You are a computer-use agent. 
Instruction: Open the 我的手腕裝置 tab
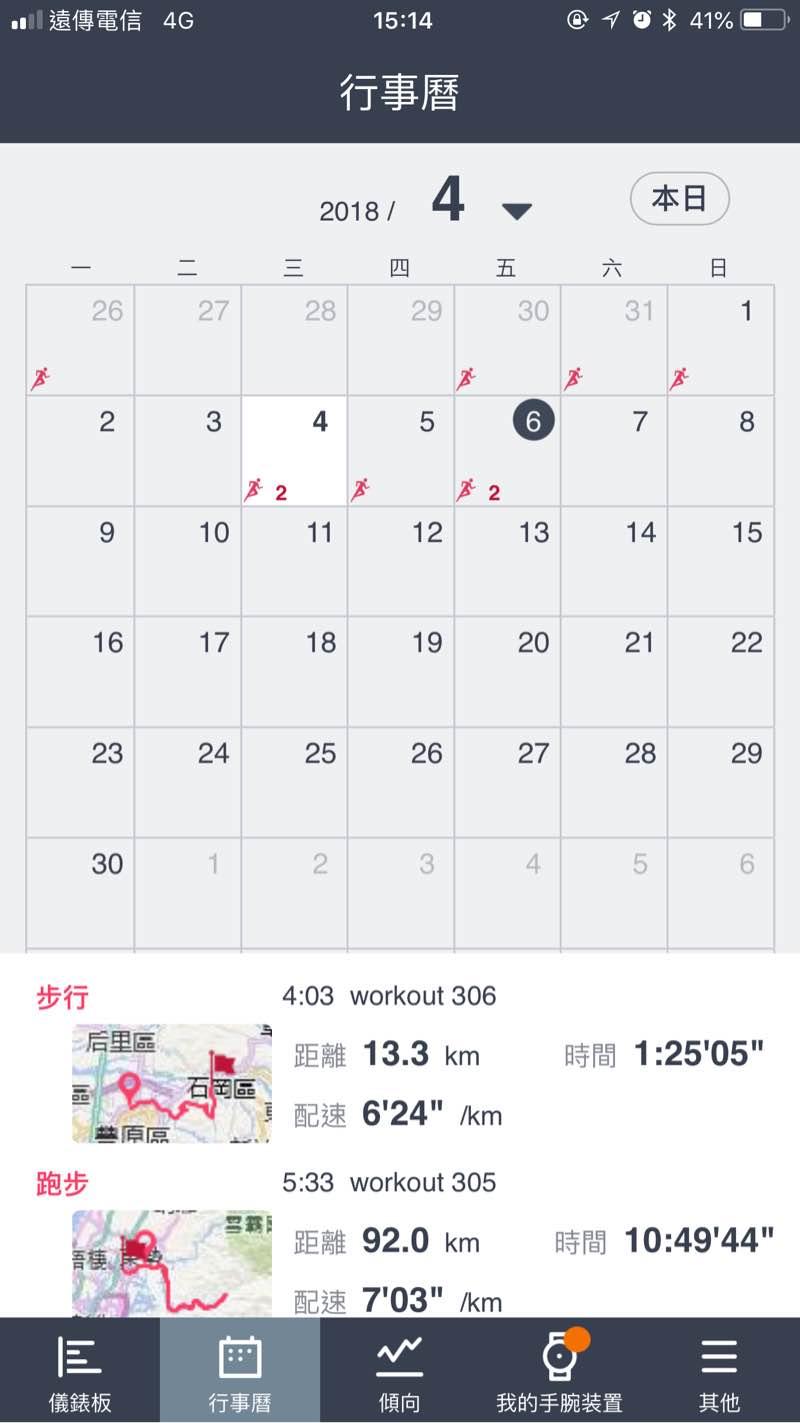[560, 1372]
